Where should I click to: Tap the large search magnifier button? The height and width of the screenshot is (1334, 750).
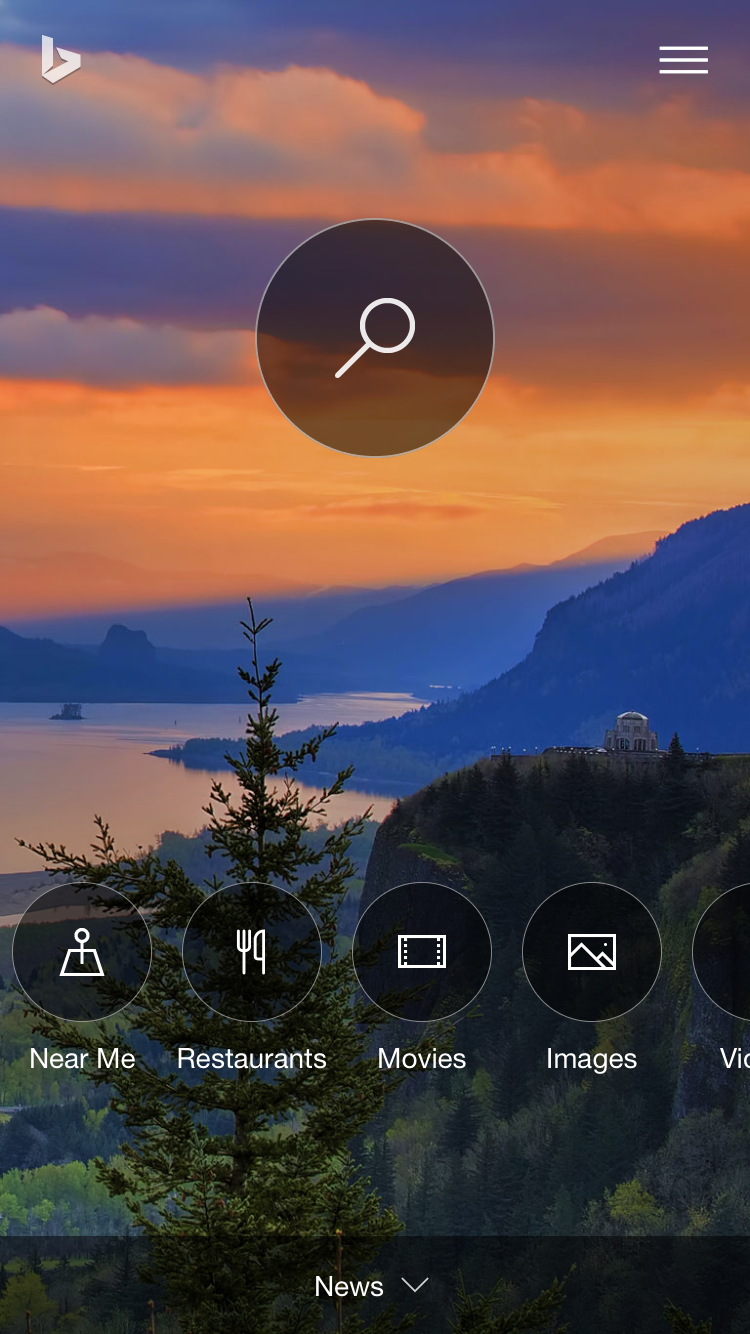tap(375, 338)
